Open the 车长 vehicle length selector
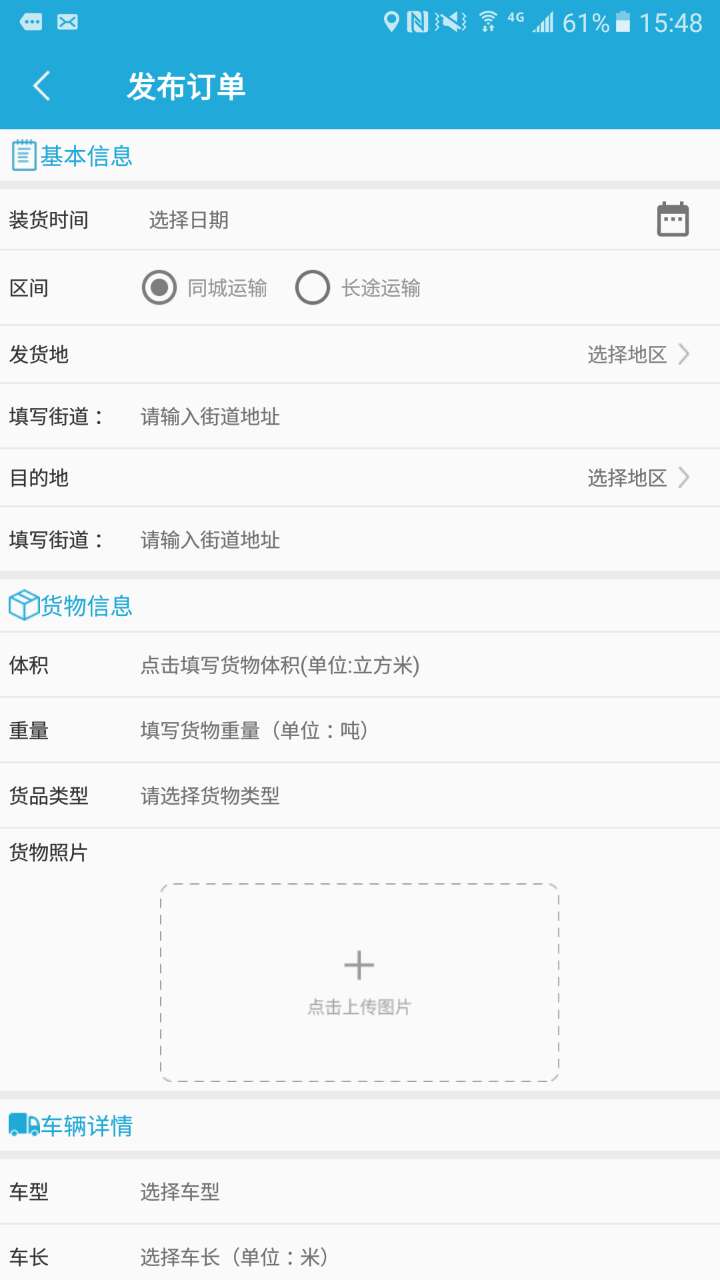This screenshot has width=720, height=1280. point(235,1257)
